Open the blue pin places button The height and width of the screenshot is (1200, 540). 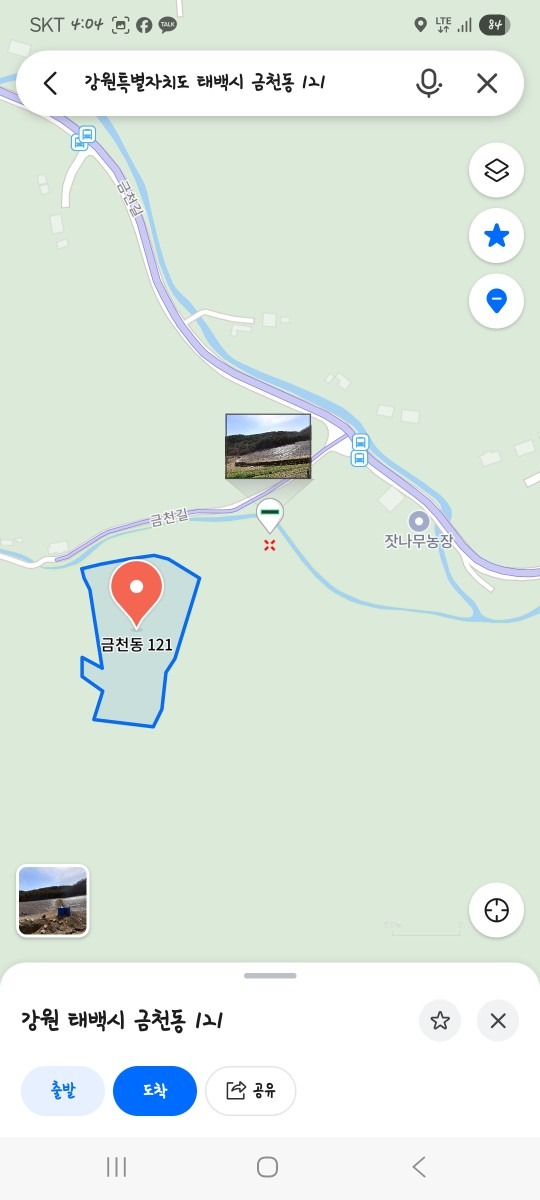(x=497, y=300)
